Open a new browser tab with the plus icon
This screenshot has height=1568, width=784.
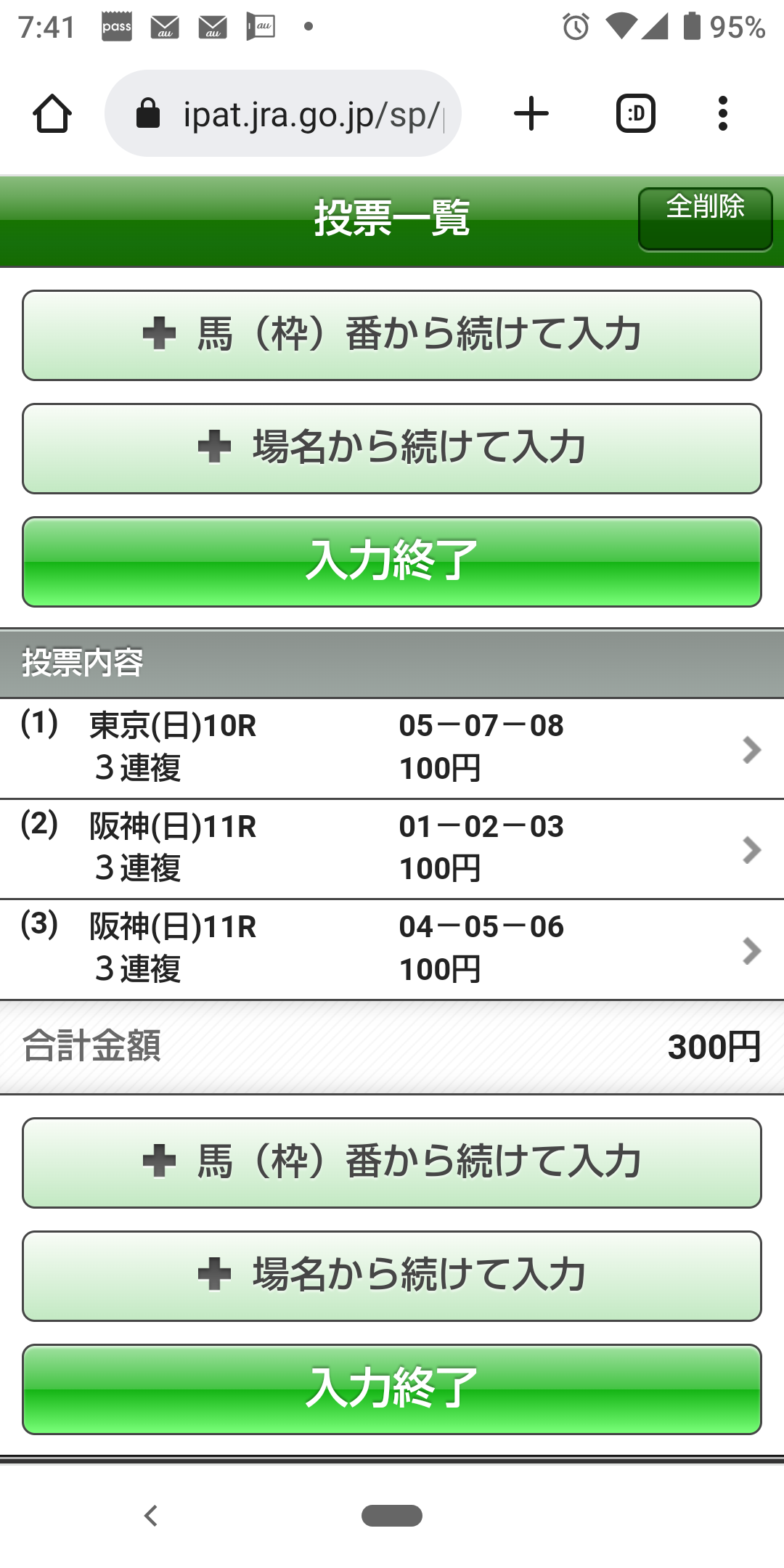531,113
